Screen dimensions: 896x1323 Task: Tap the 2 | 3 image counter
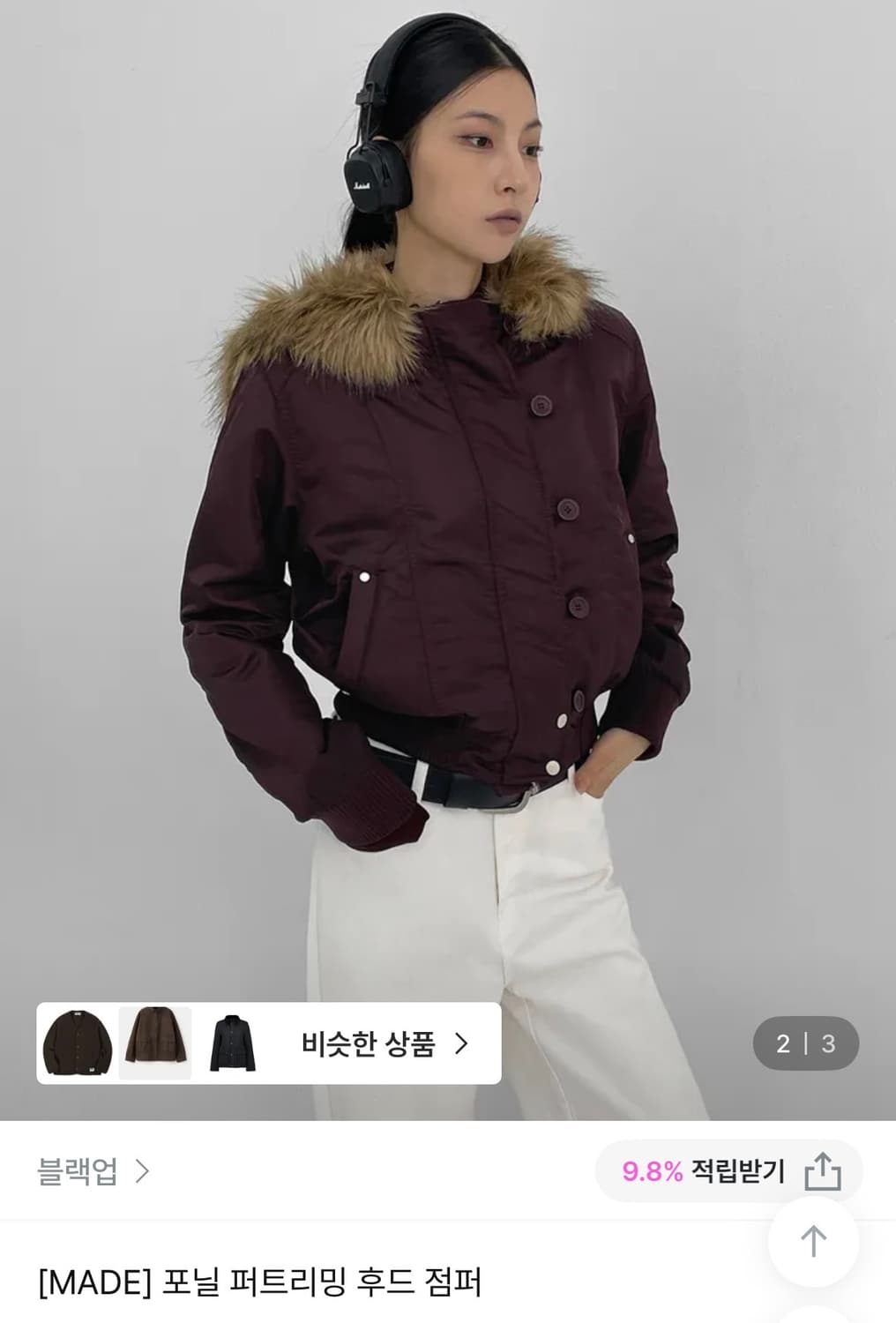point(803,1043)
